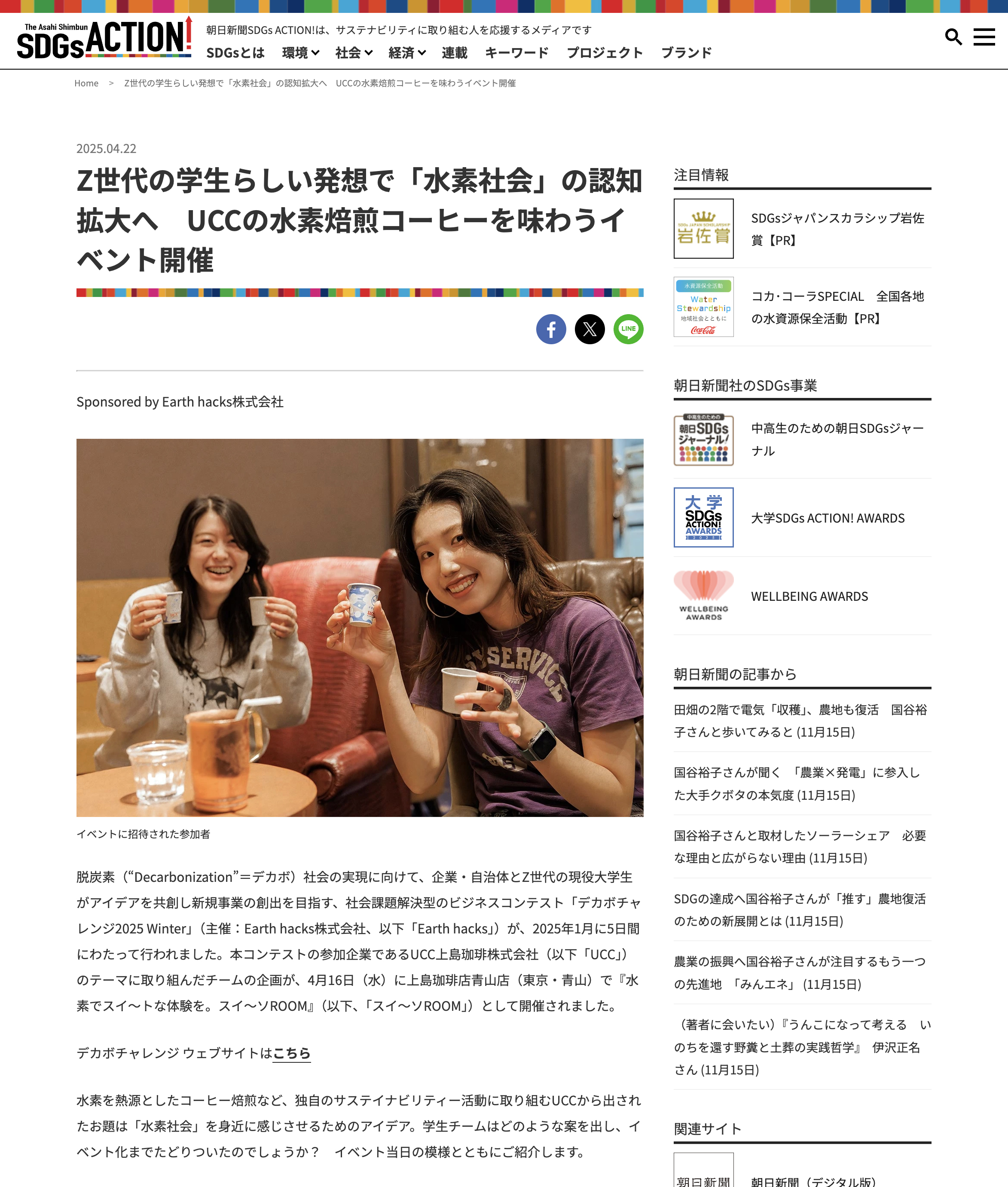Screen dimensions: 1008x1187
Task: Open WELLBEING AWARDS item
Action: click(x=809, y=596)
